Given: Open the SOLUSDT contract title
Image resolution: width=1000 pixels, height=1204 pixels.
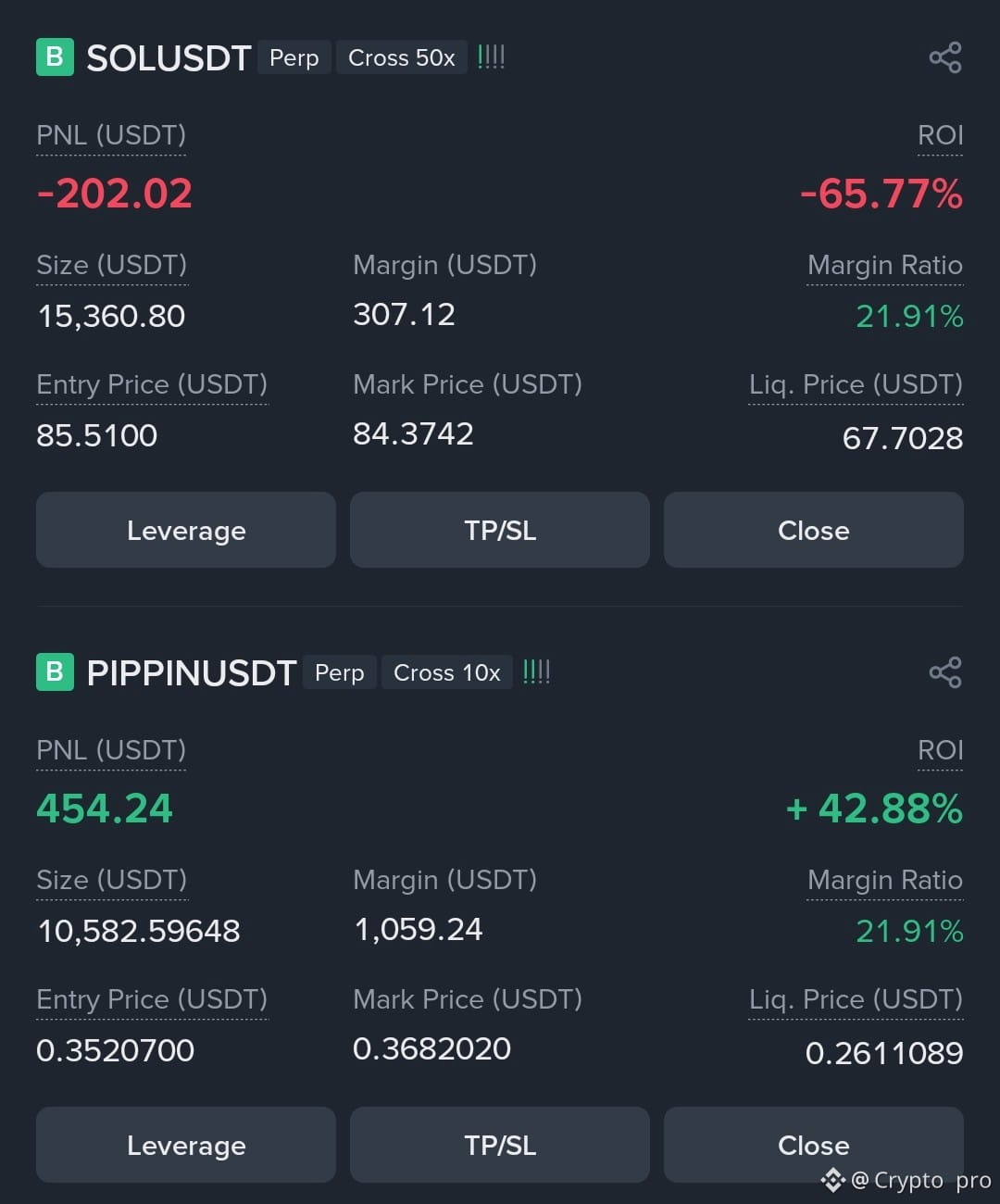Looking at the screenshot, I should coord(169,58).
